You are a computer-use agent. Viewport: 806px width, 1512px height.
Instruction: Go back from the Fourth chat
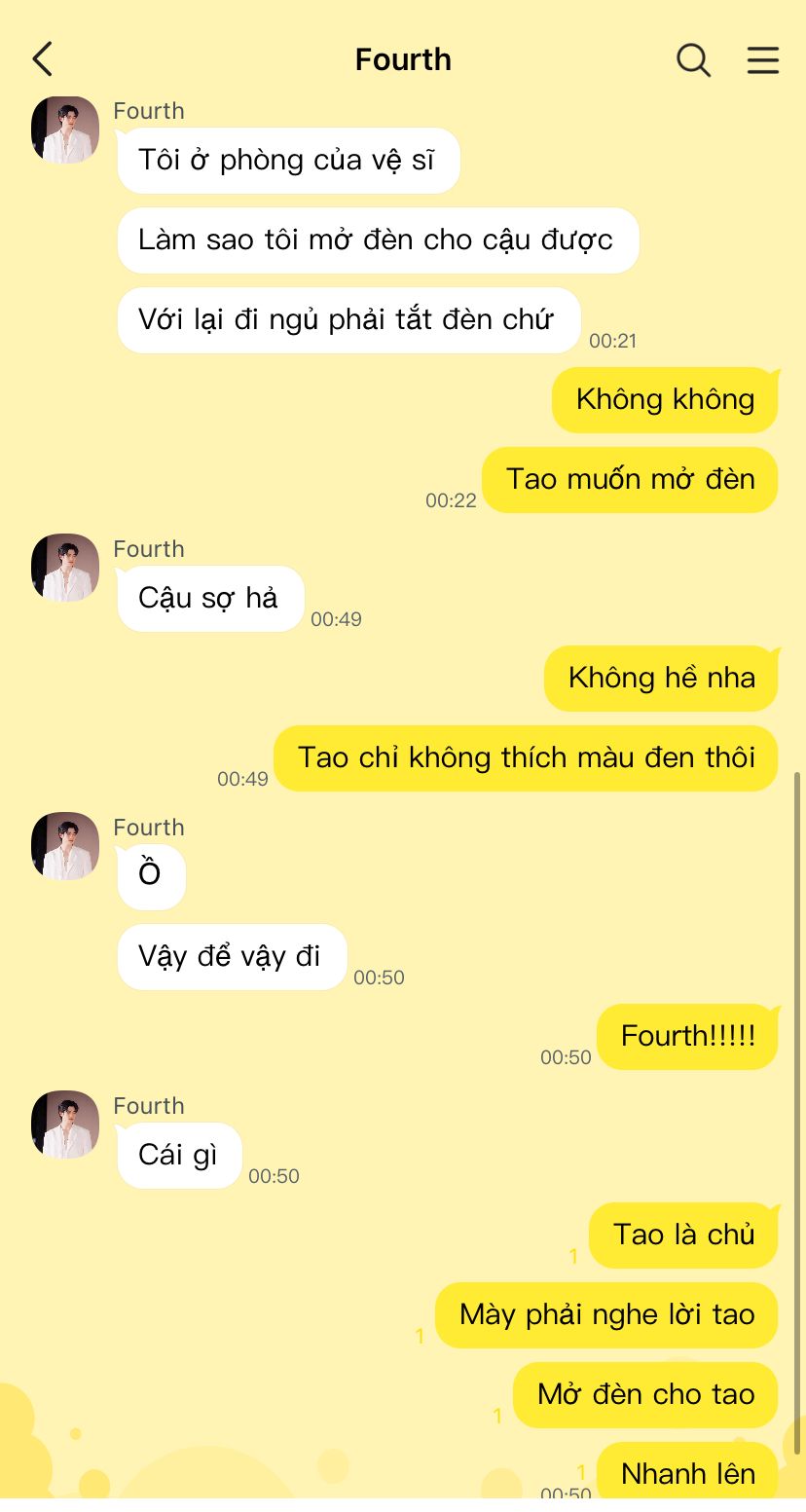tap(43, 59)
